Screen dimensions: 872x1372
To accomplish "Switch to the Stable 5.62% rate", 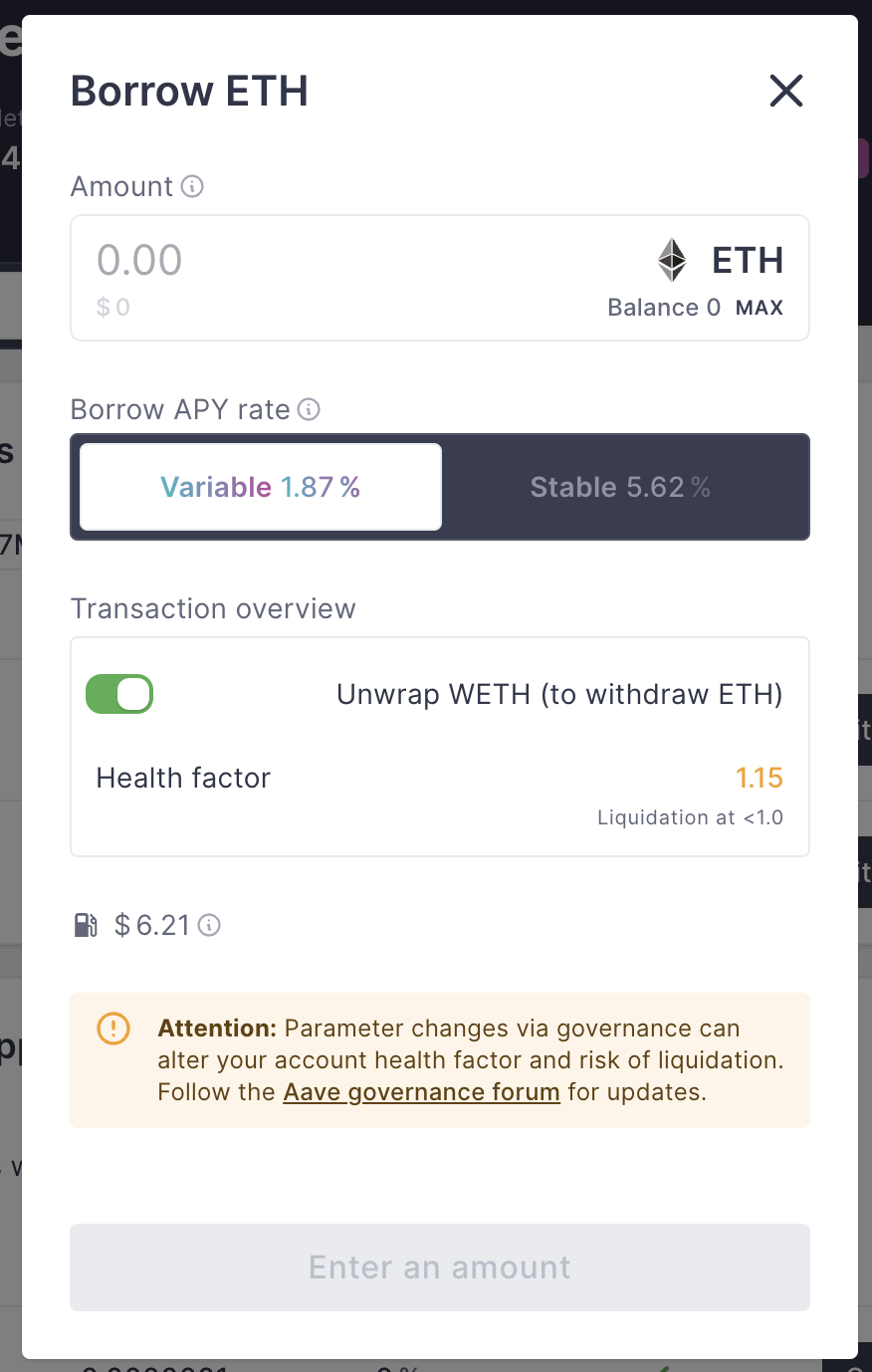I will 621,487.
